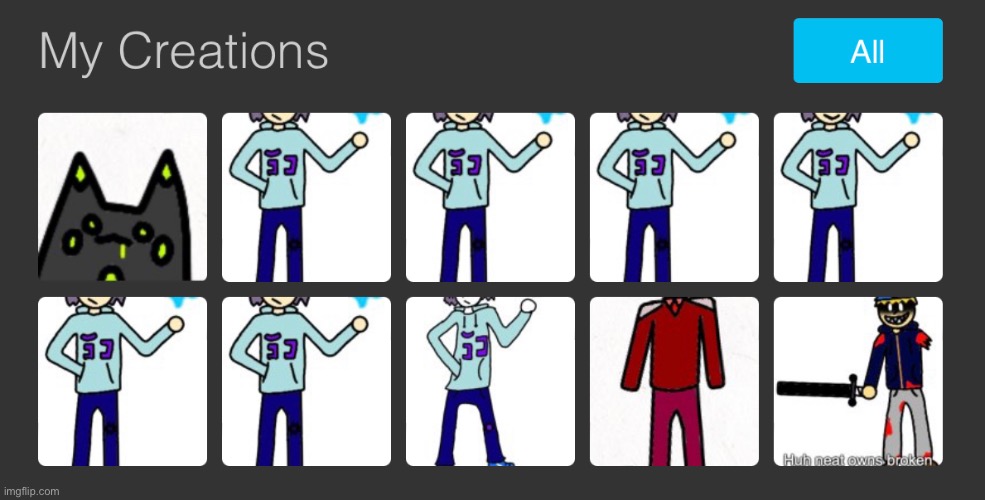This screenshot has width=985, height=500.
Task: Open the sword character creation
Action: [x=858, y=381]
